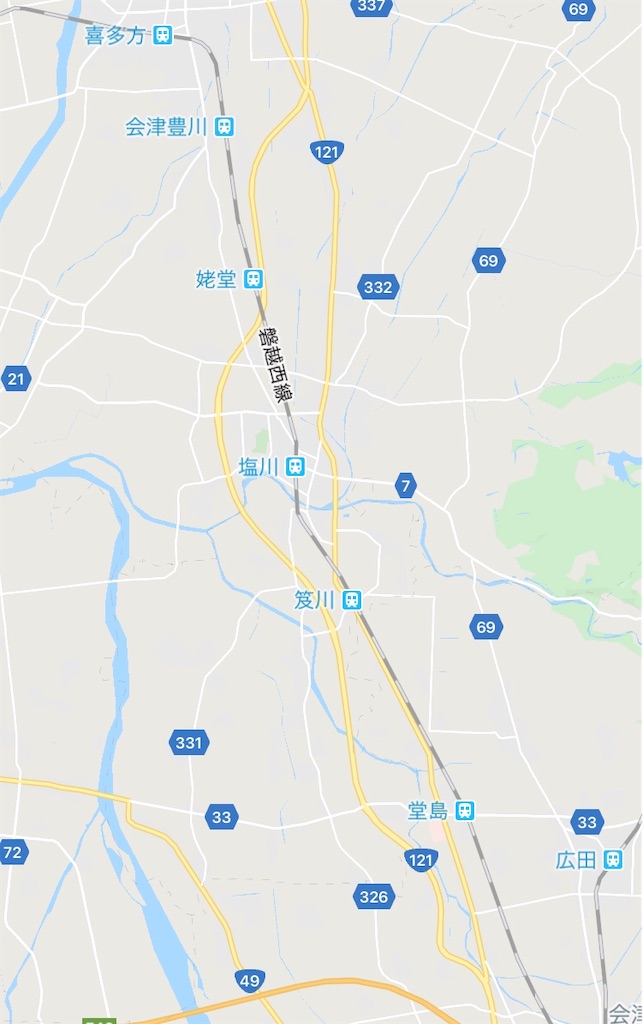This screenshot has width=643, height=1024.
Task: Open 会津豊川 station details
Action: [225, 127]
